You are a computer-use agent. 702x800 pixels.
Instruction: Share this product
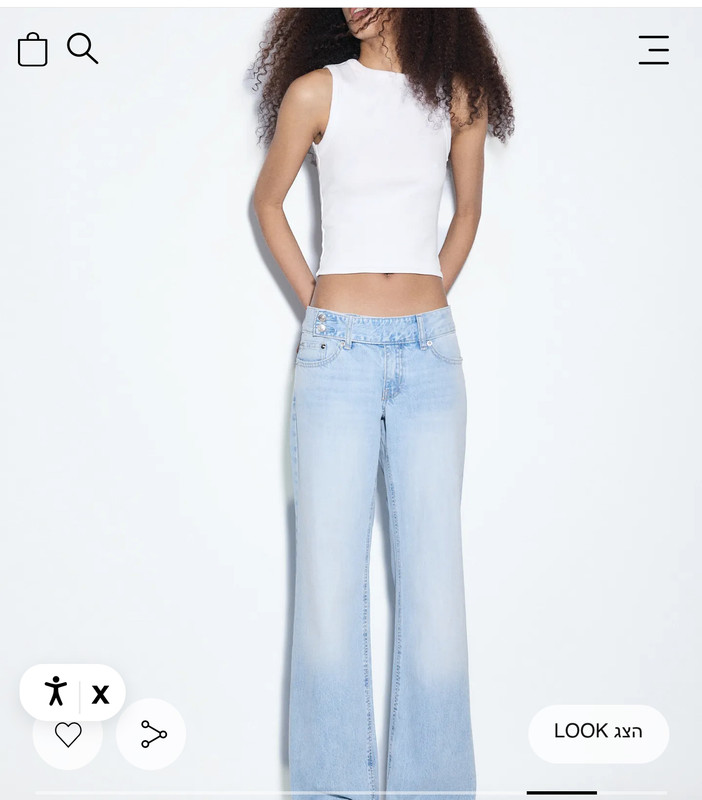point(152,735)
